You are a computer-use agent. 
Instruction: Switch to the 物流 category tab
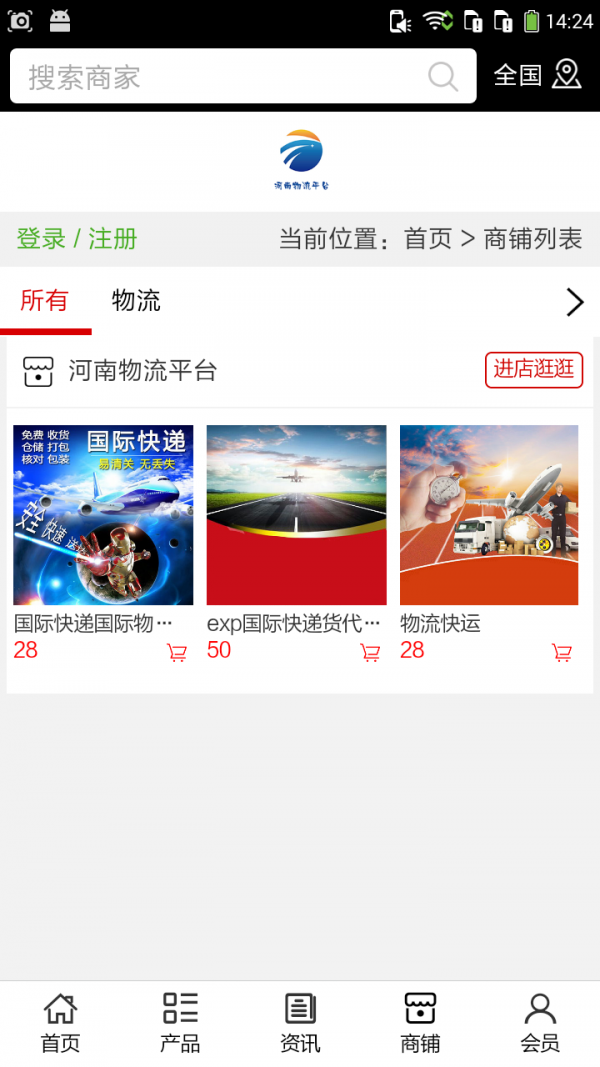(x=136, y=301)
